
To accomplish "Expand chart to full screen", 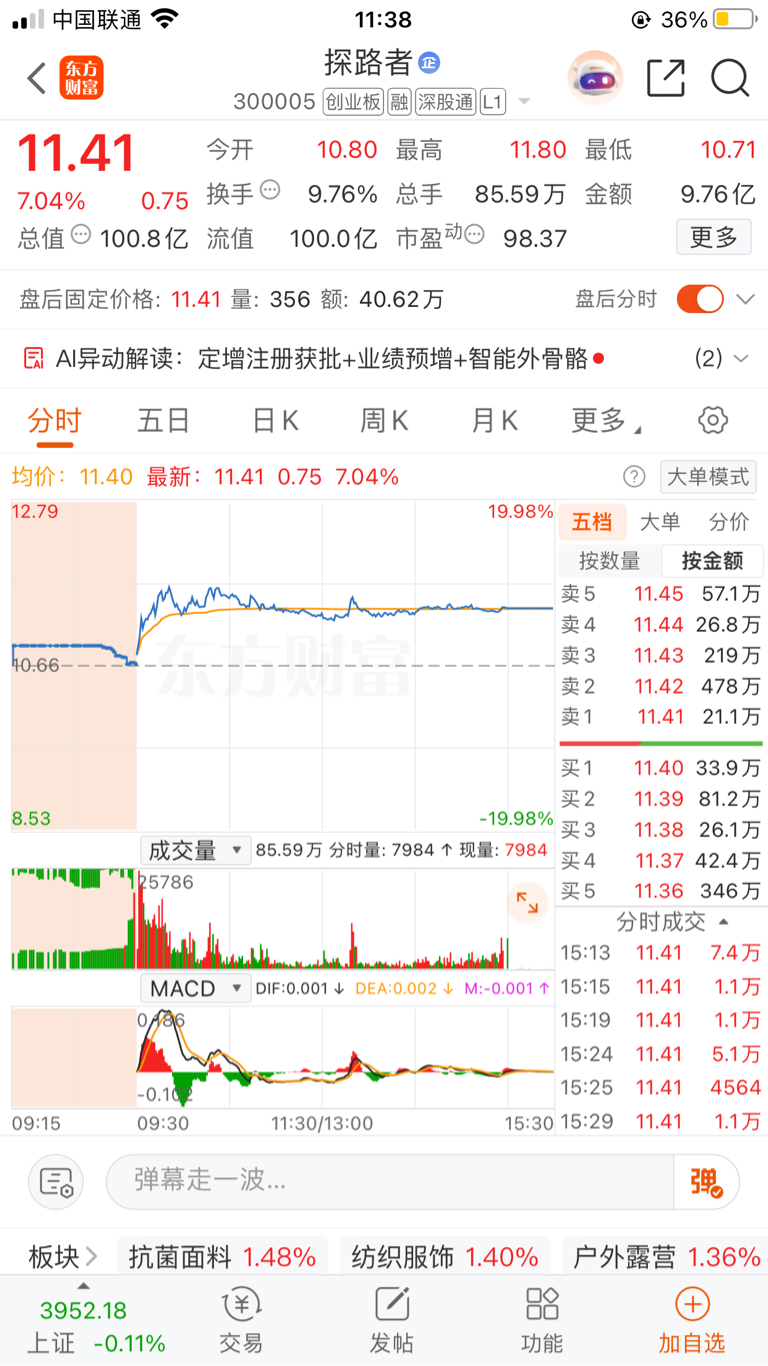I will [527, 904].
